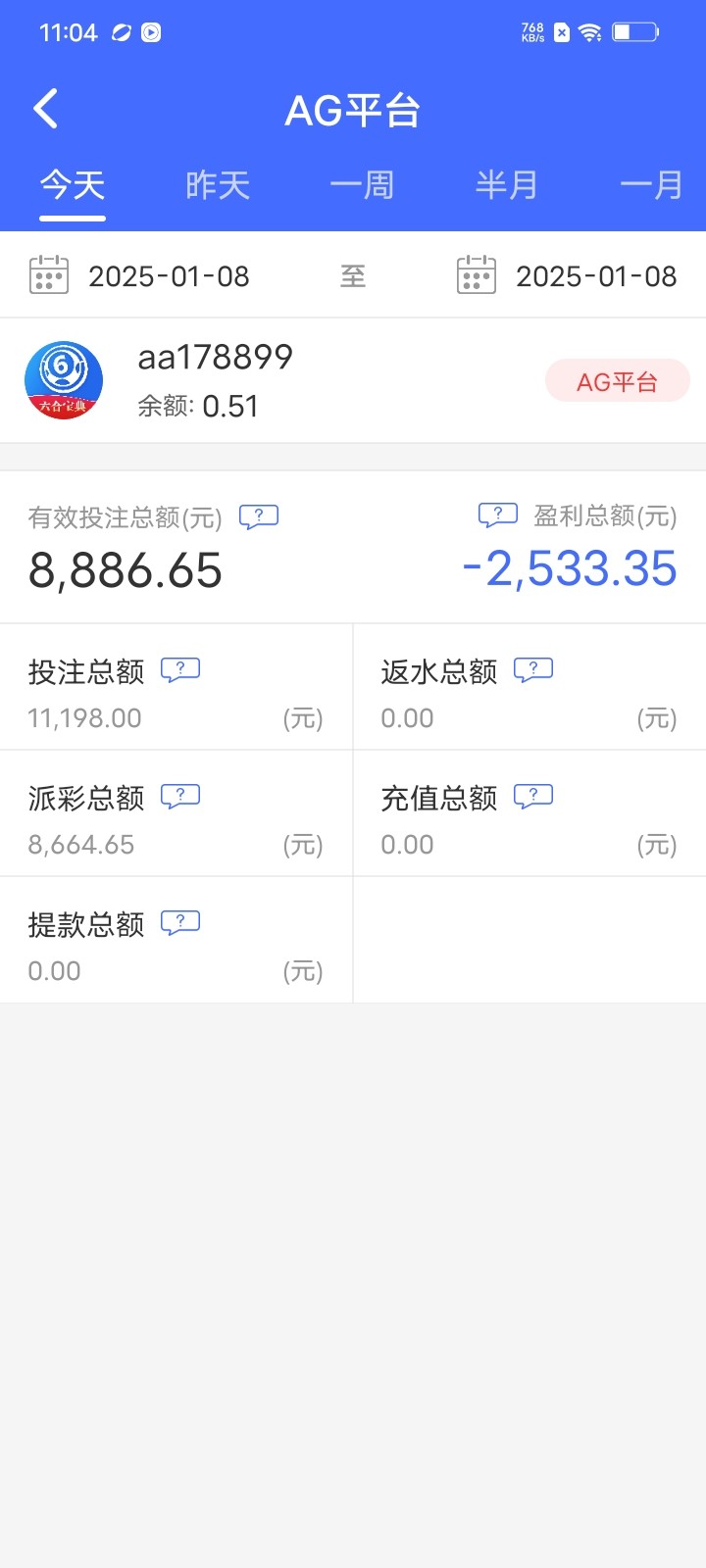Open the start date picker

139,276
